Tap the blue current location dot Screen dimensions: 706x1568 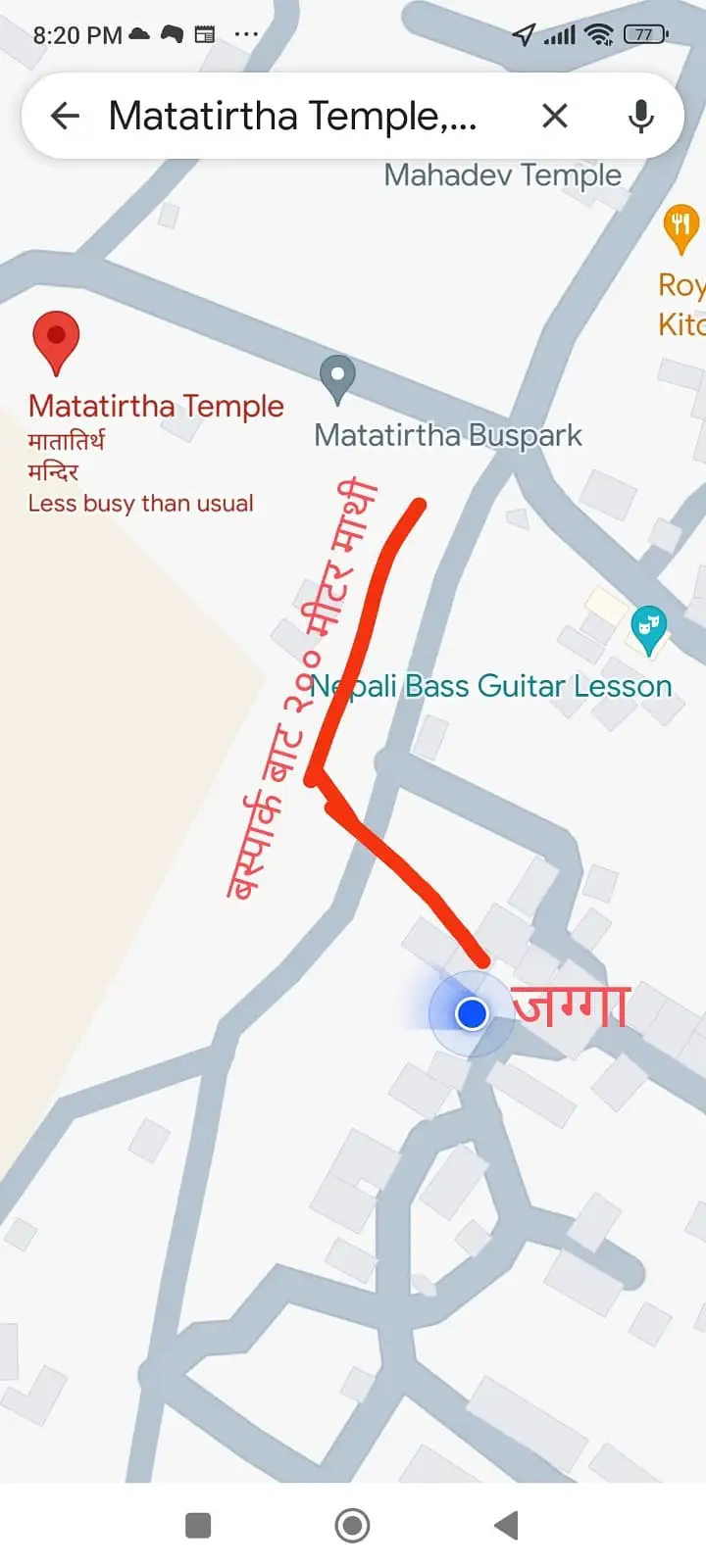point(472,1013)
